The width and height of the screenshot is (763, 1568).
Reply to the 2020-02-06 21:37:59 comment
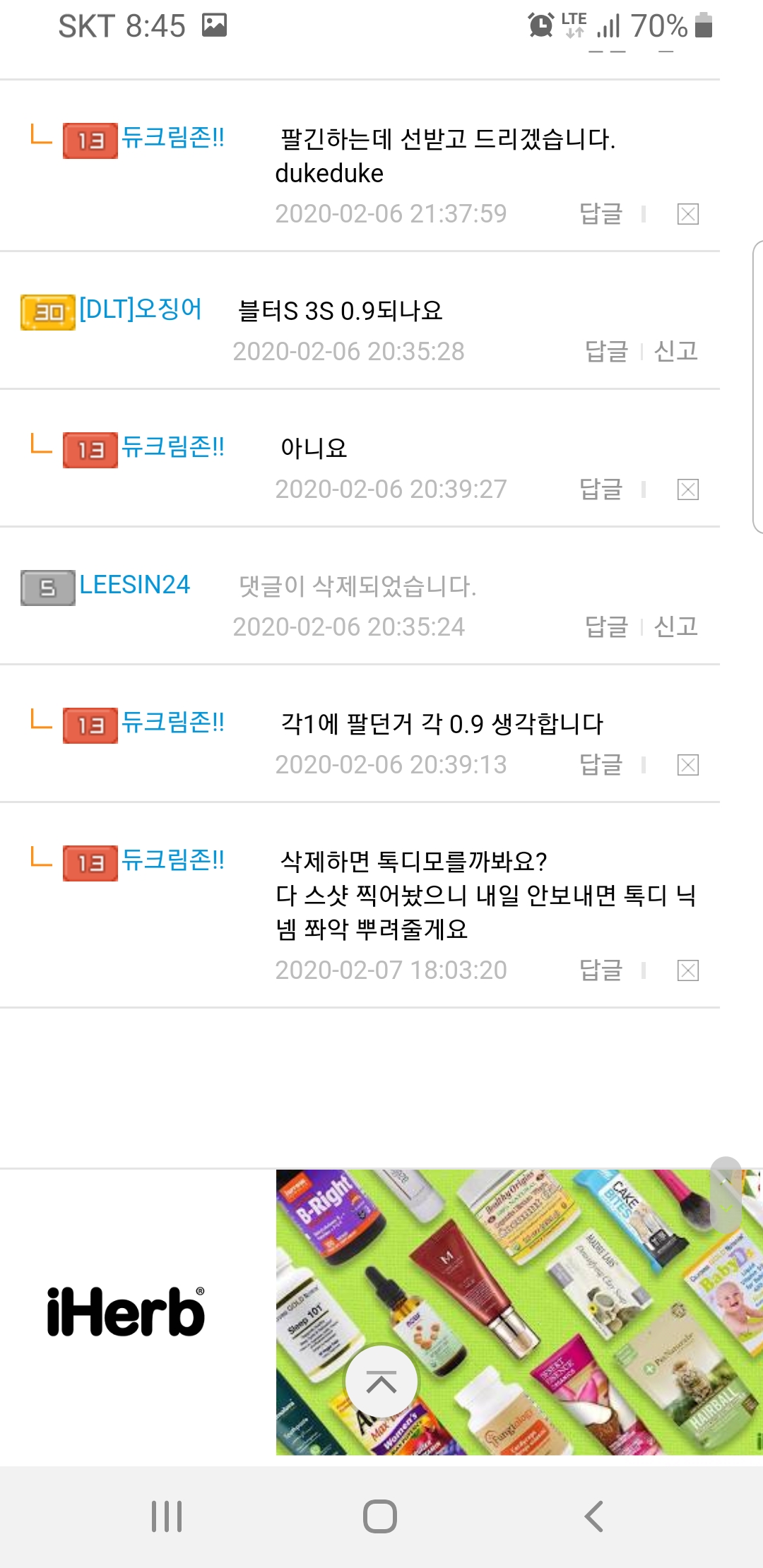point(601,213)
